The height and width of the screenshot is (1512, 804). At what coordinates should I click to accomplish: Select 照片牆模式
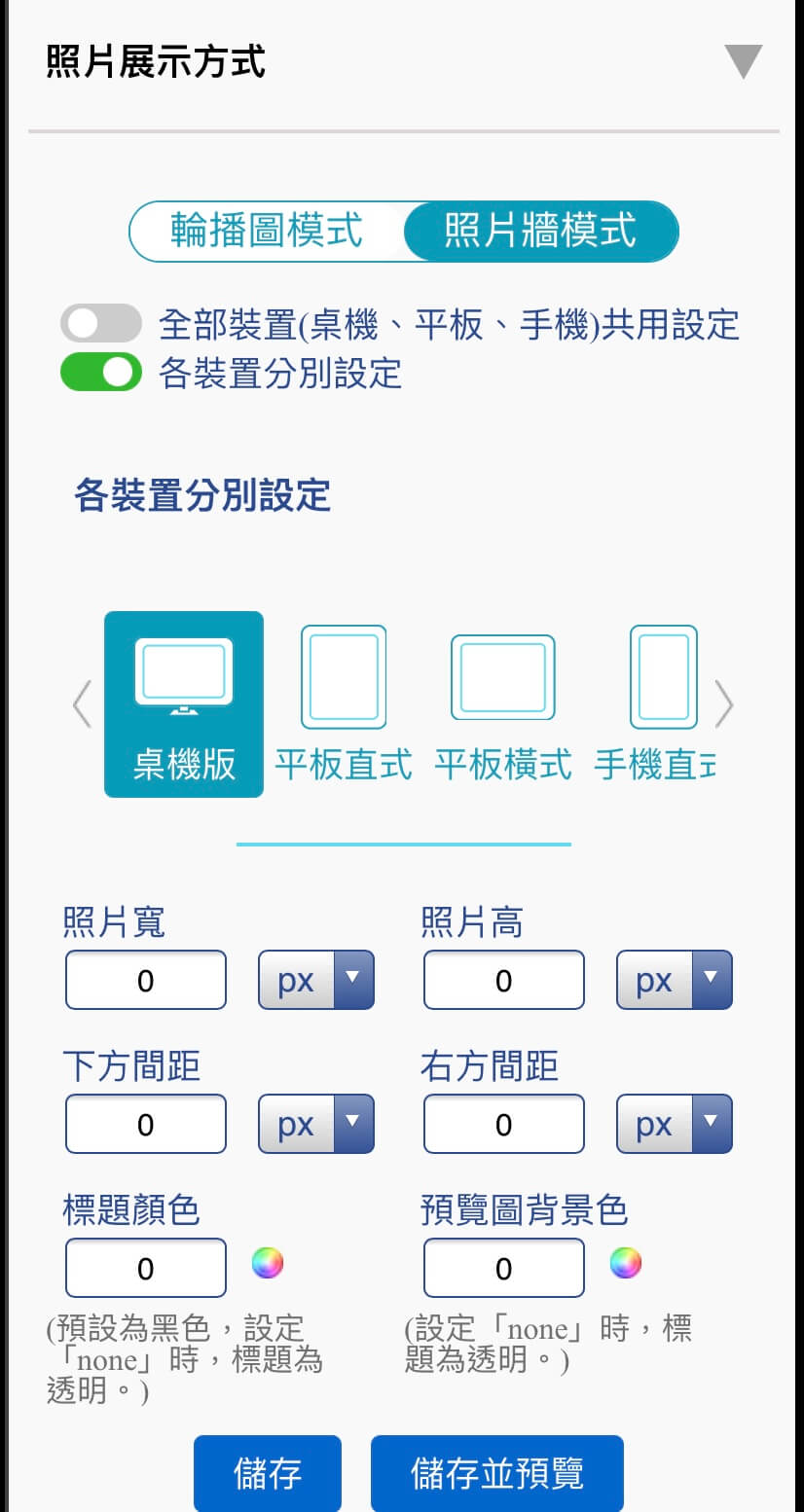(x=540, y=232)
